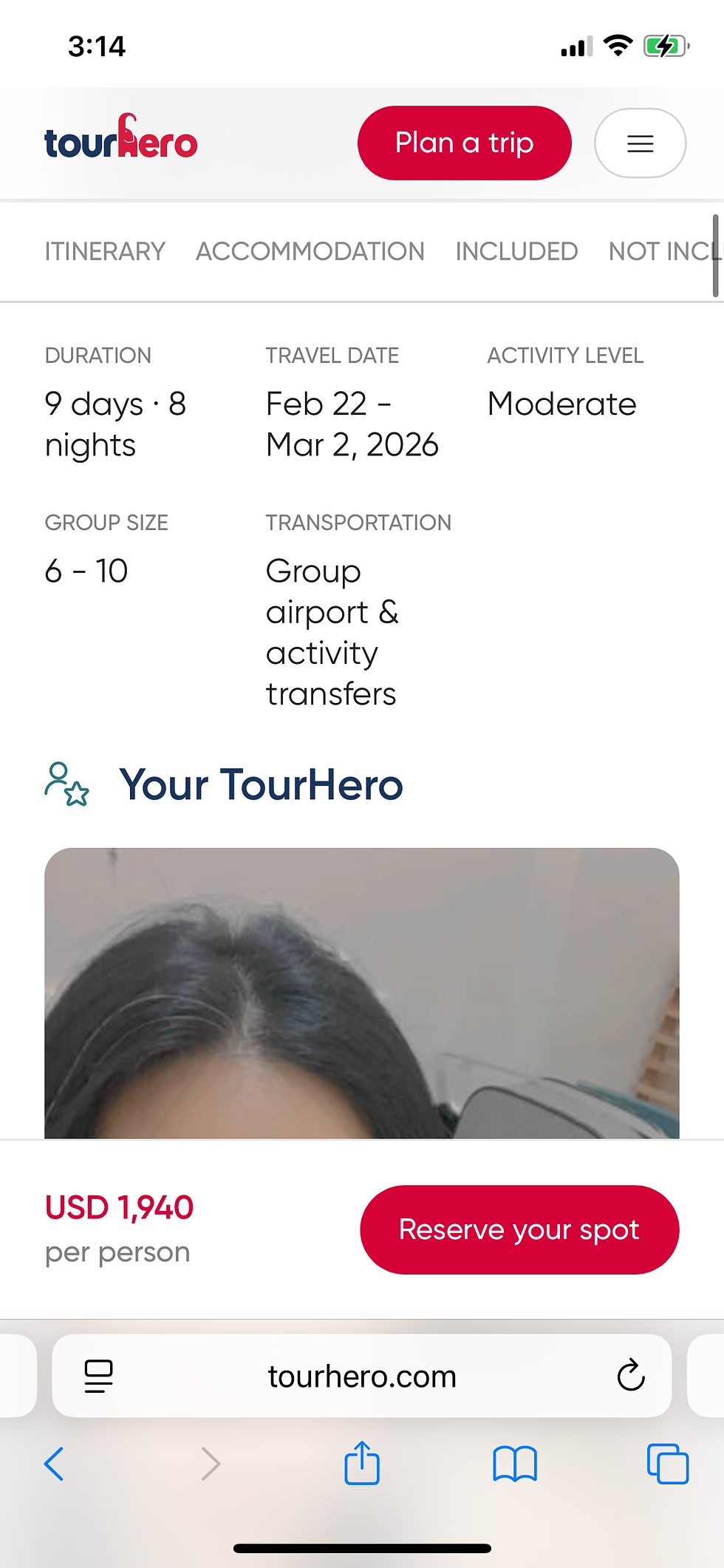
Task: Tap the tourhero.com address bar
Action: pyautogui.click(x=362, y=1377)
